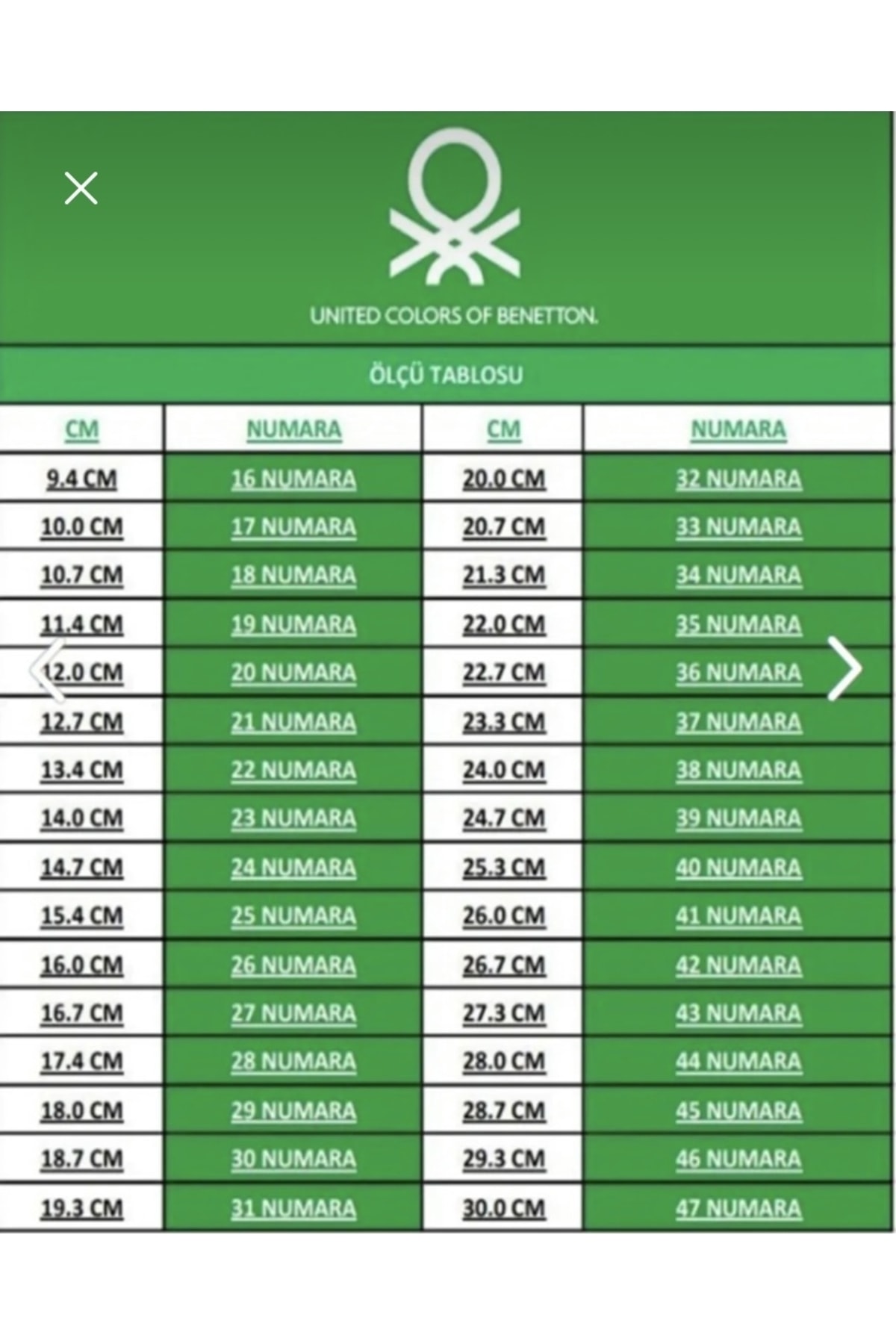This screenshot has height=1344, width=896.
Task: Go to the next image
Action: [x=846, y=668]
